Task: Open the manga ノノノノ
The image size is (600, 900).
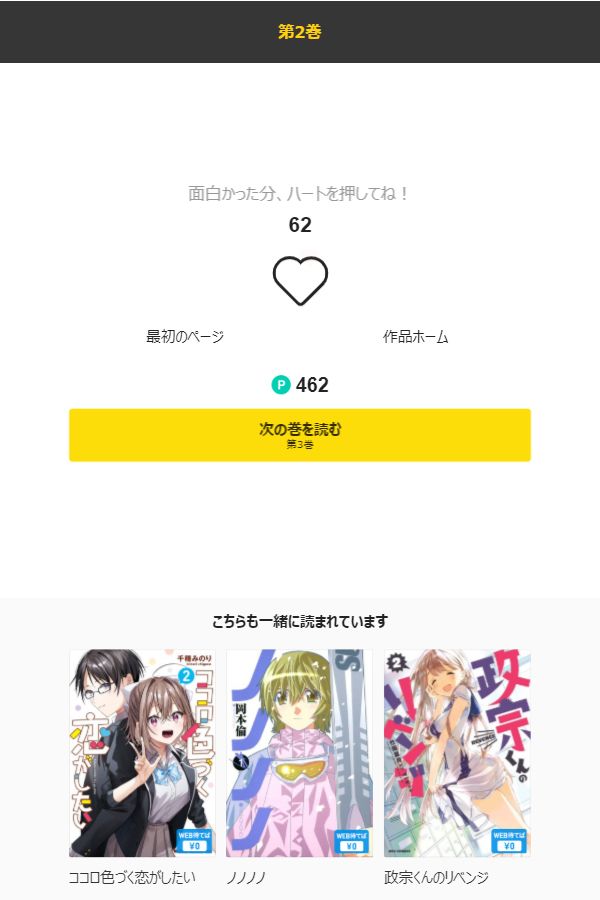Action: click(x=299, y=754)
